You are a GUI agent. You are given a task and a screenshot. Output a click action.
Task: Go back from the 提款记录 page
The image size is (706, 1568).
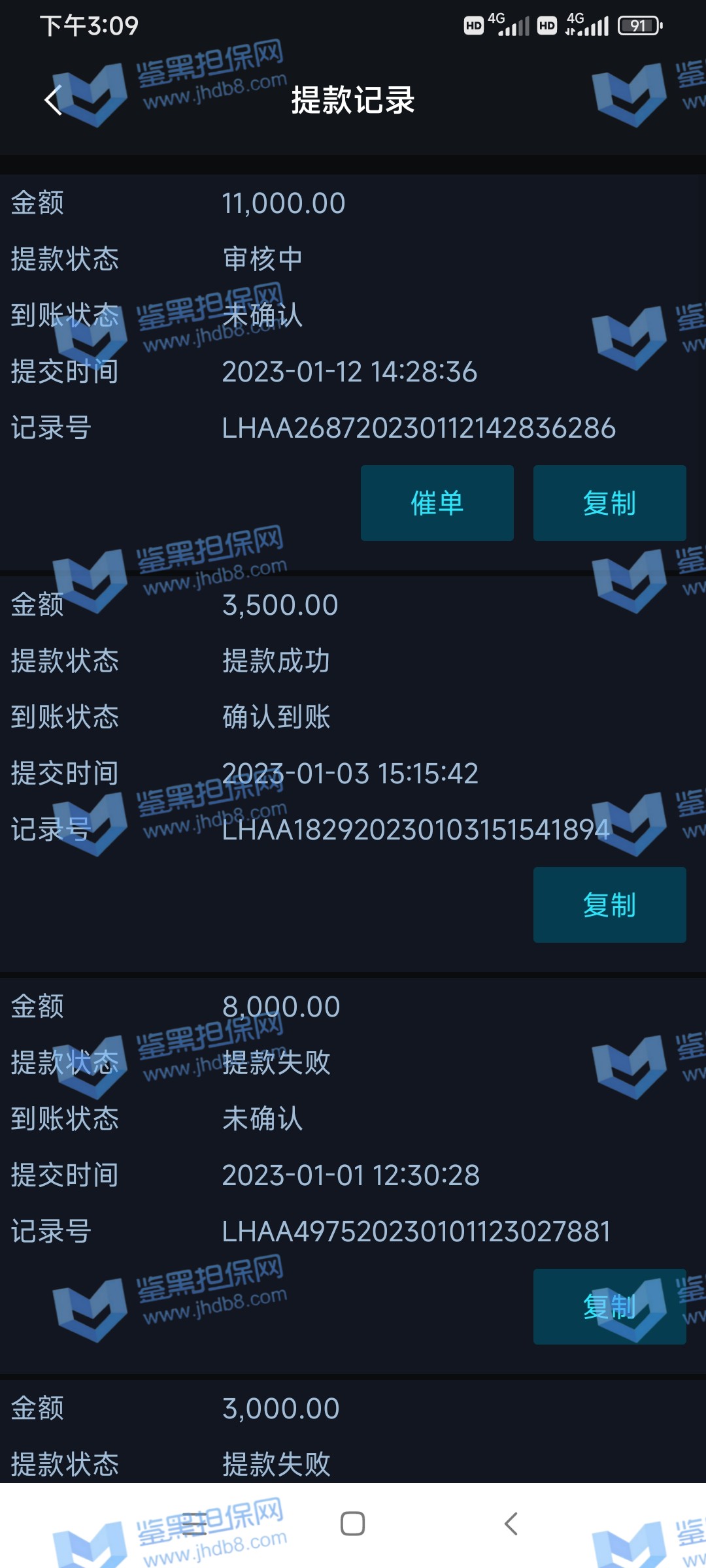click(x=54, y=100)
